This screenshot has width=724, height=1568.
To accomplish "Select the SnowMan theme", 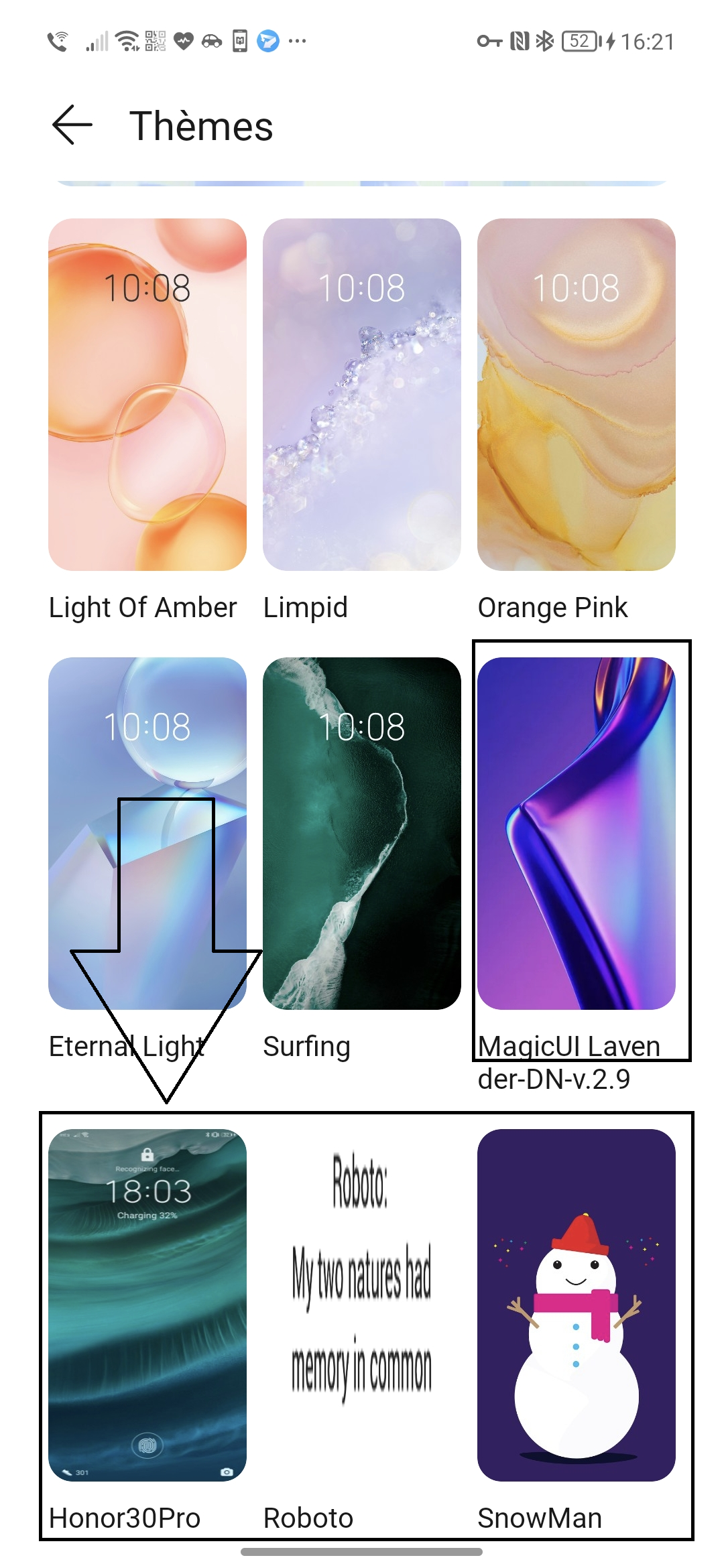I will (577, 1305).
